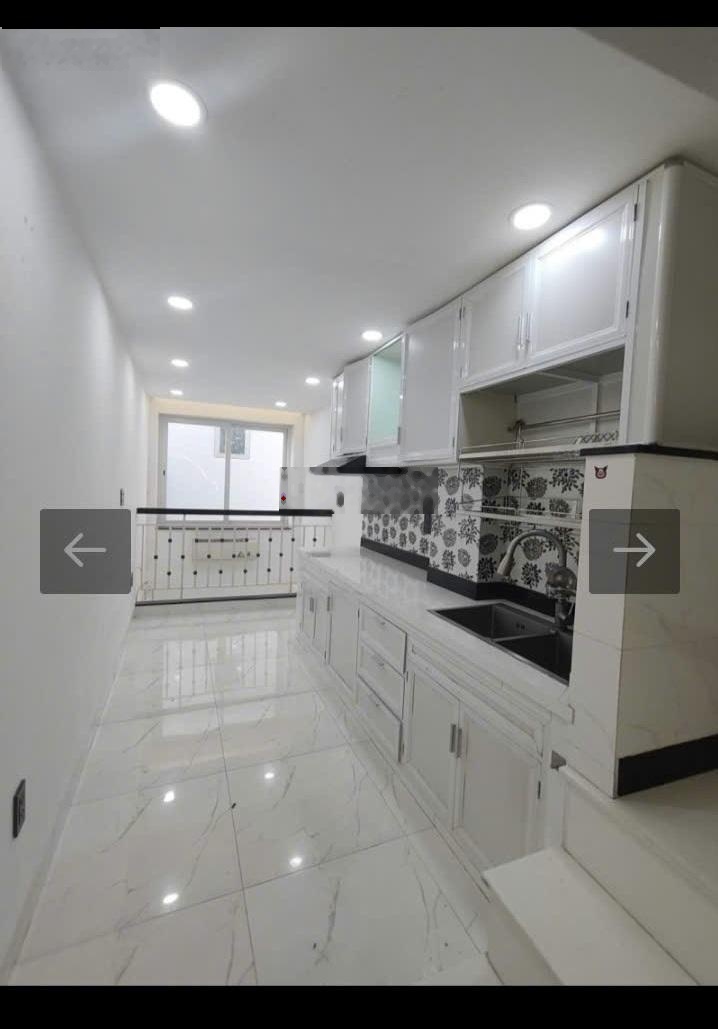
Task: Go to the previous photo
Action: 85,551
